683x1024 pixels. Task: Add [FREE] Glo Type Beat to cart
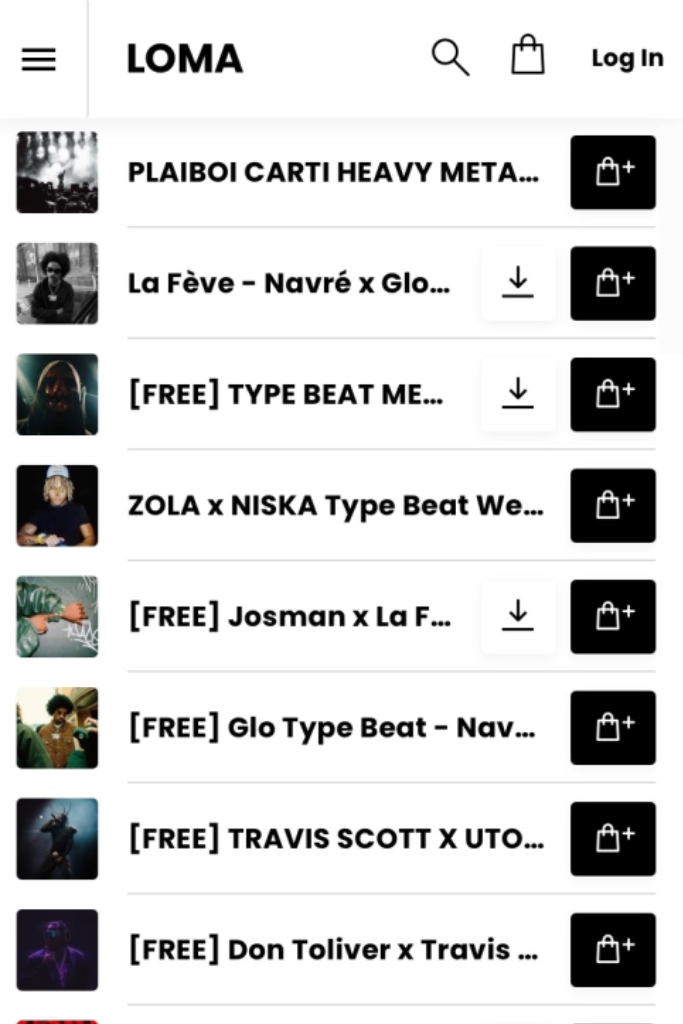pos(613,727)
